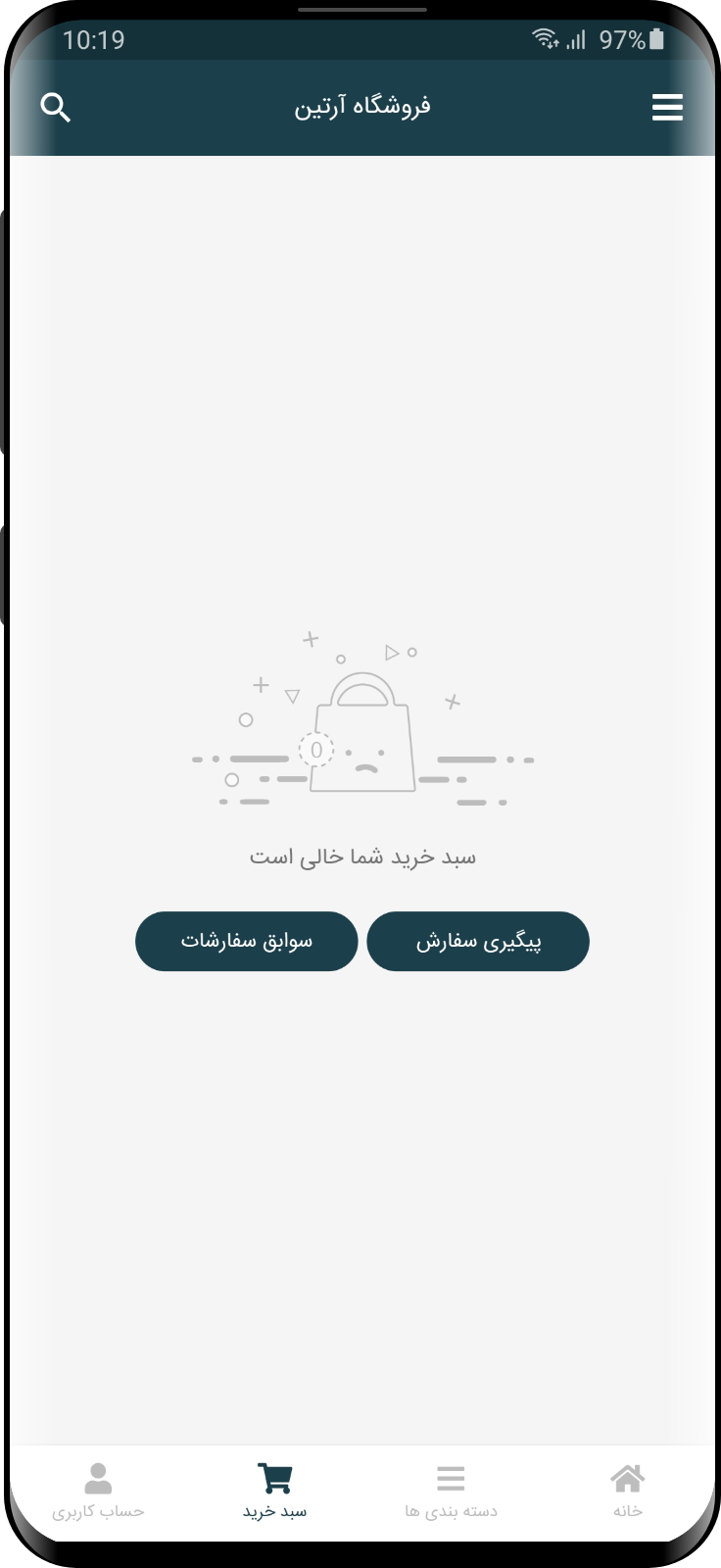Image resolution: width=721 pixels, height=1568 pixels.
Task: Switch to the خانه (home) tab
Action: click(x=628, y=1492)
